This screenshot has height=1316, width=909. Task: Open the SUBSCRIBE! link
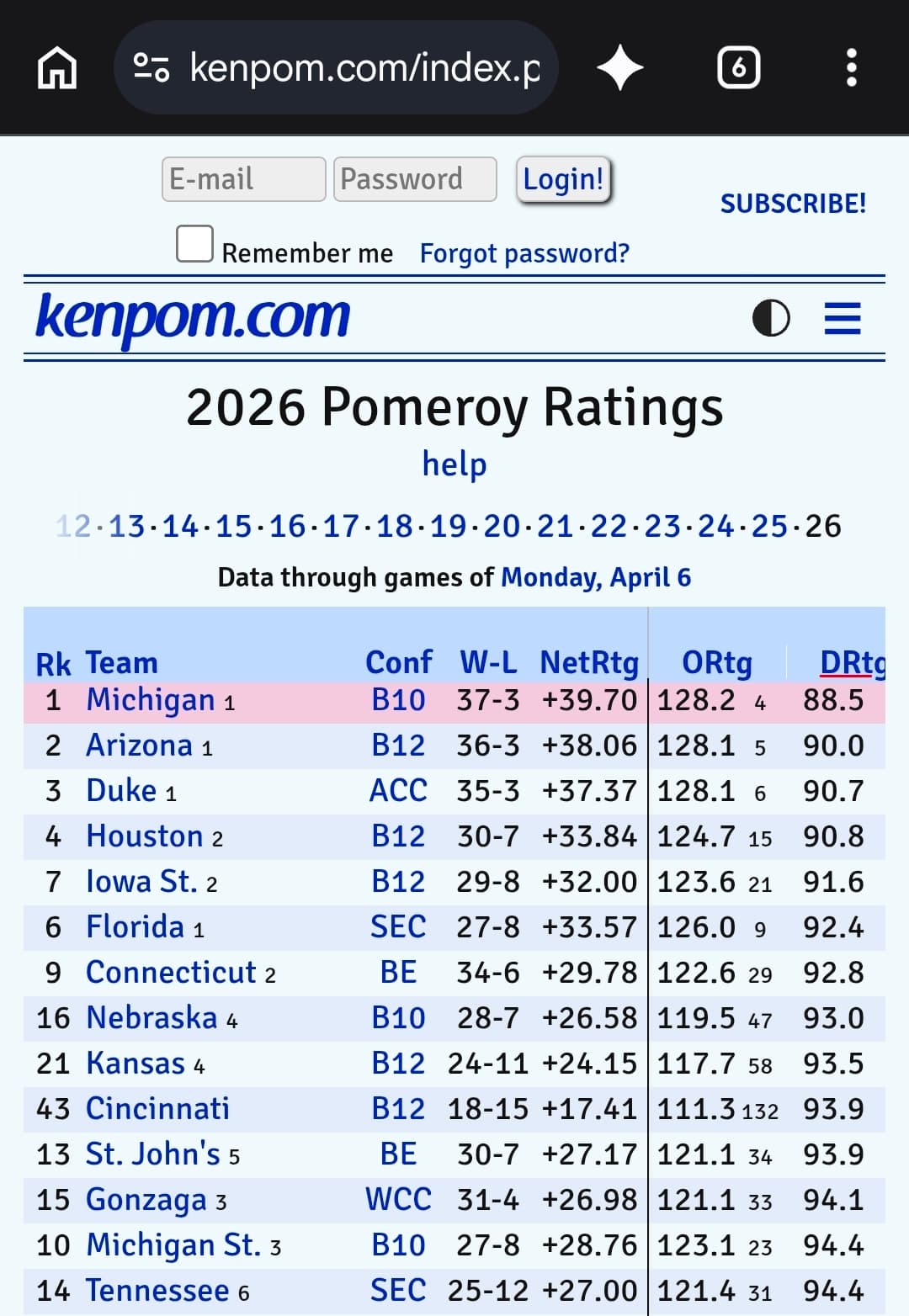tap(793, 204)
